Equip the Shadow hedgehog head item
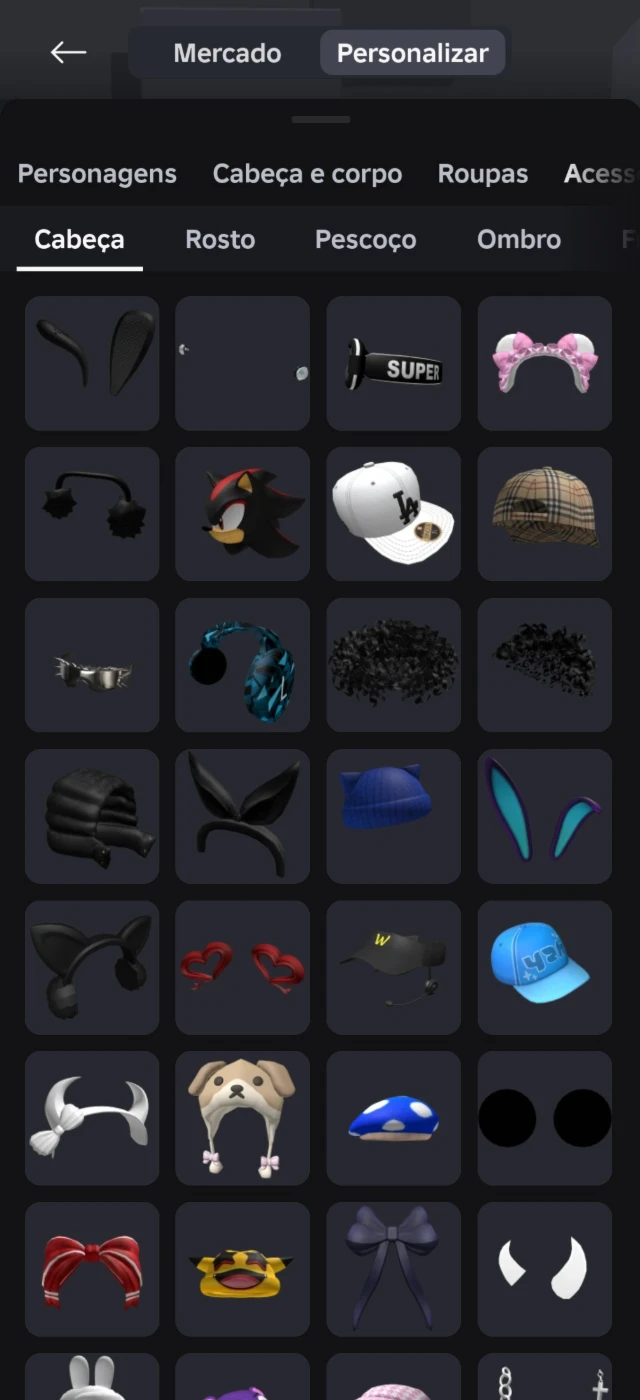 [243, 514]
